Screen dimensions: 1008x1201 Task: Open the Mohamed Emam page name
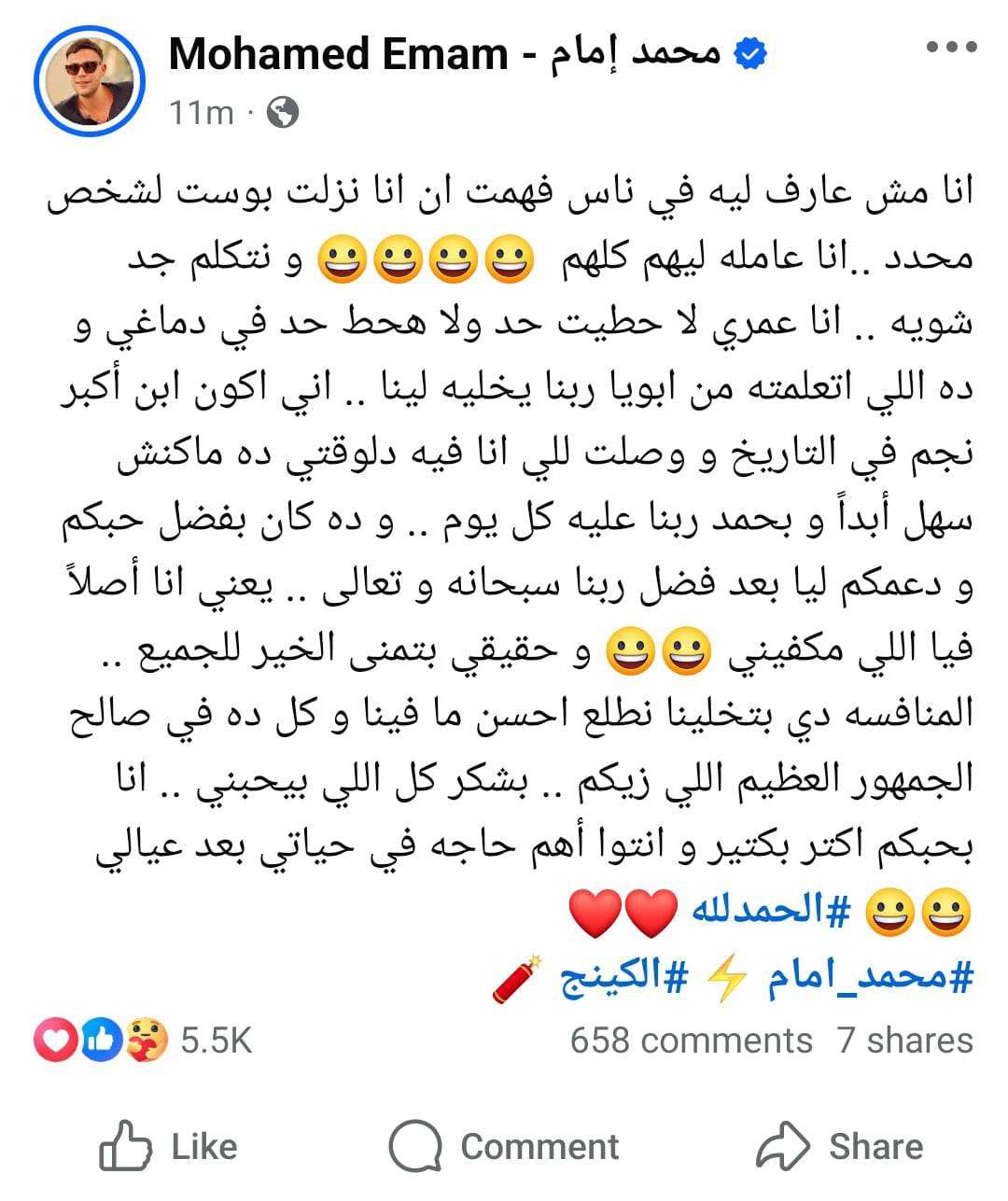pyautogui.click(x=445, y=55)
